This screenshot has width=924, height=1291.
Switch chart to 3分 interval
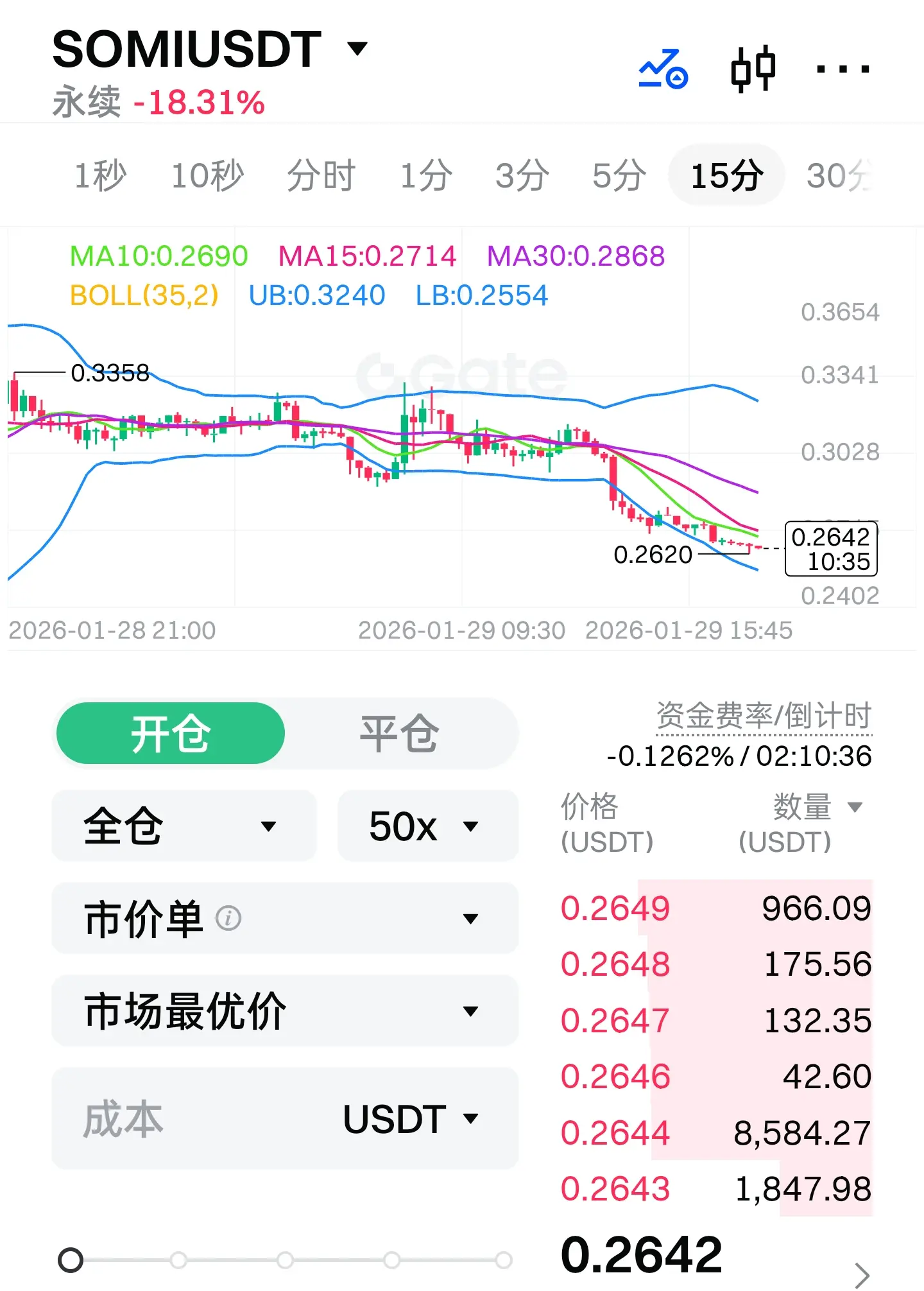click(x=522, y=175)
